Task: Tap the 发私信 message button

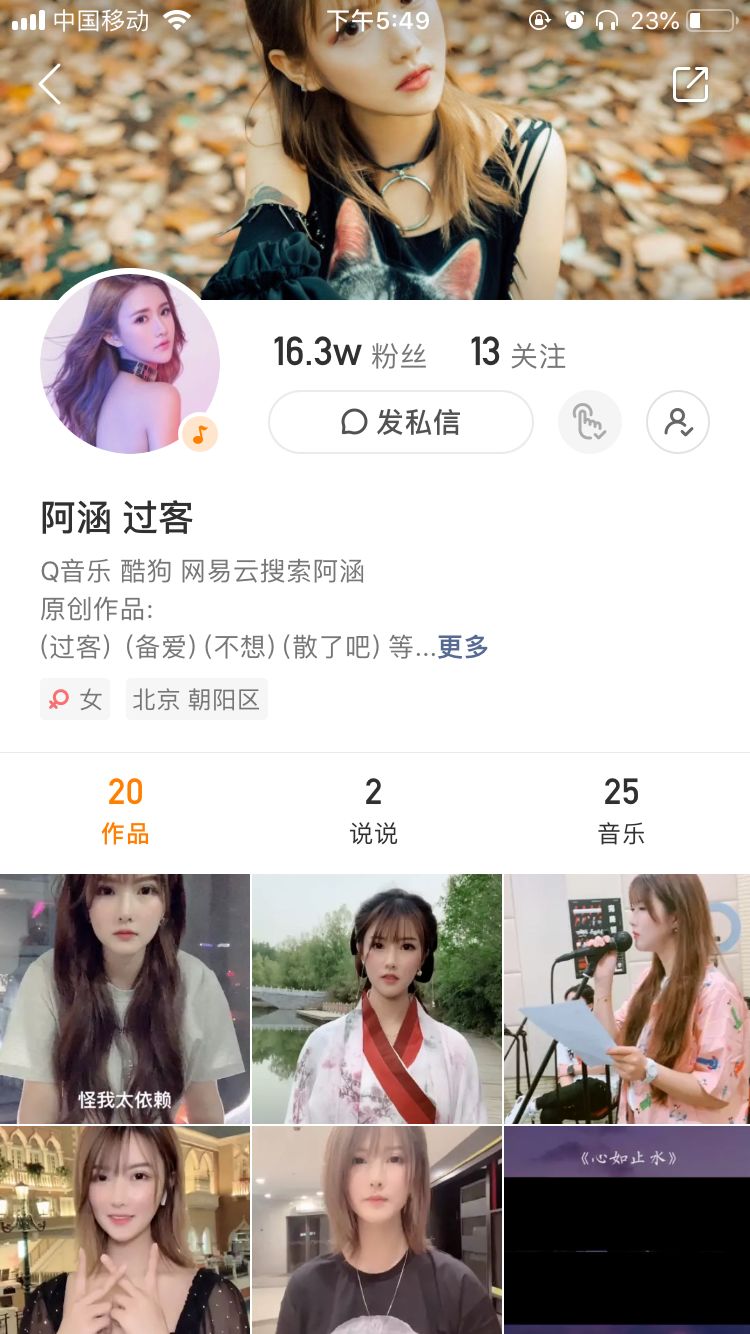Action: [x=400, y=422]
